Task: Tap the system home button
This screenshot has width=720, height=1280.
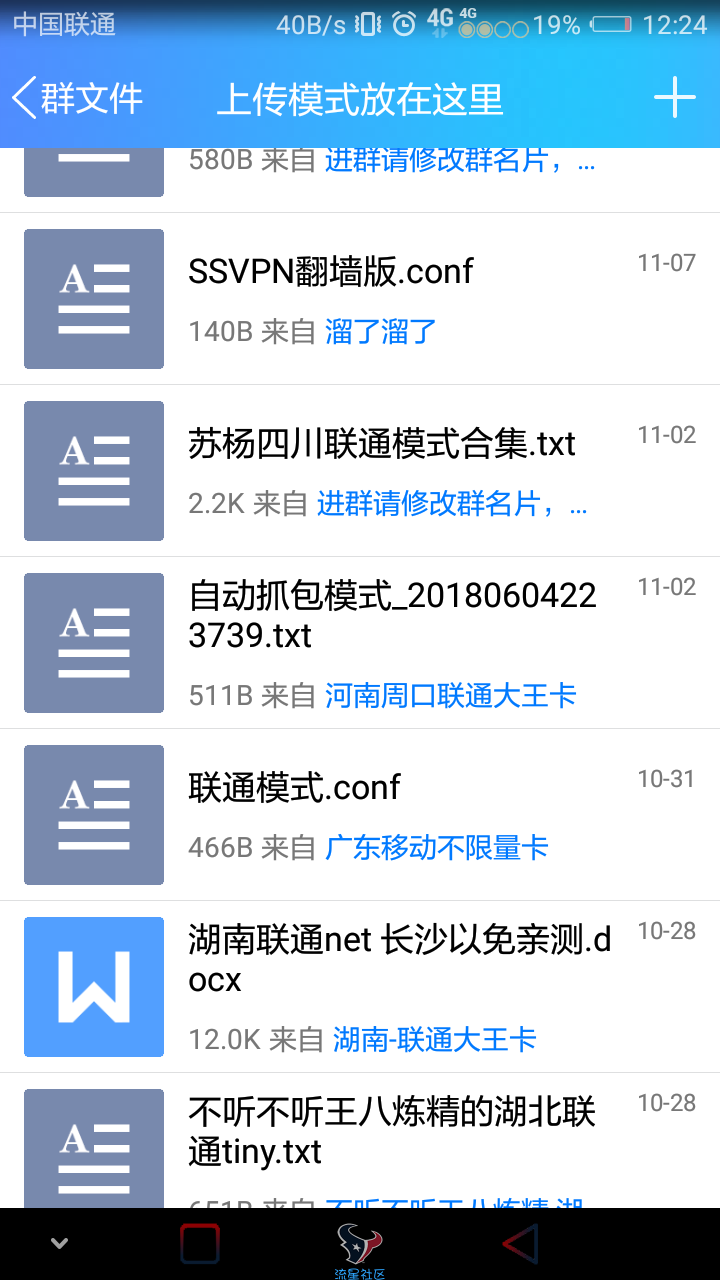Action: pyautogui.click(x=360, y=1244)
